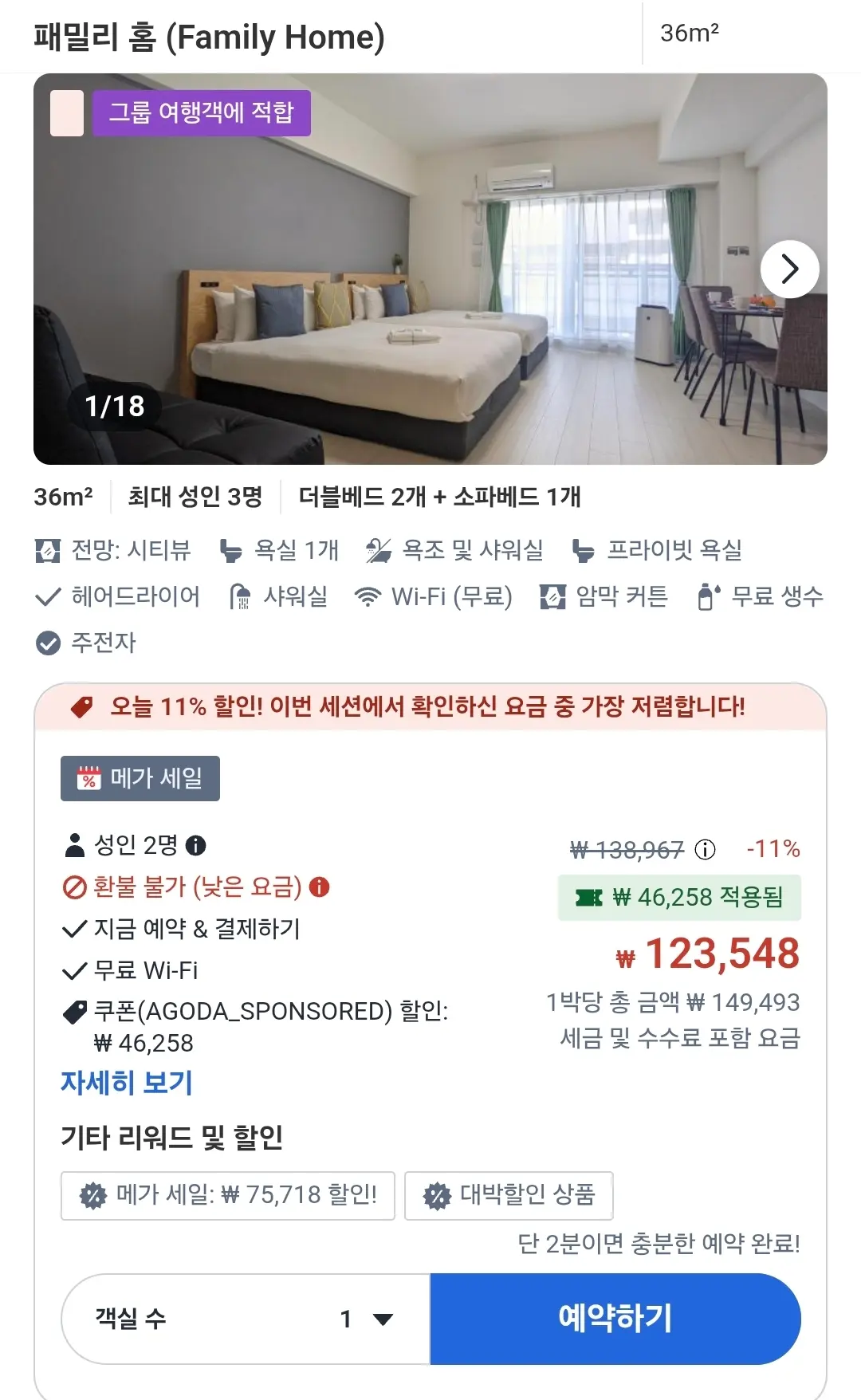Show the next room photo

[x=789, y=269]
